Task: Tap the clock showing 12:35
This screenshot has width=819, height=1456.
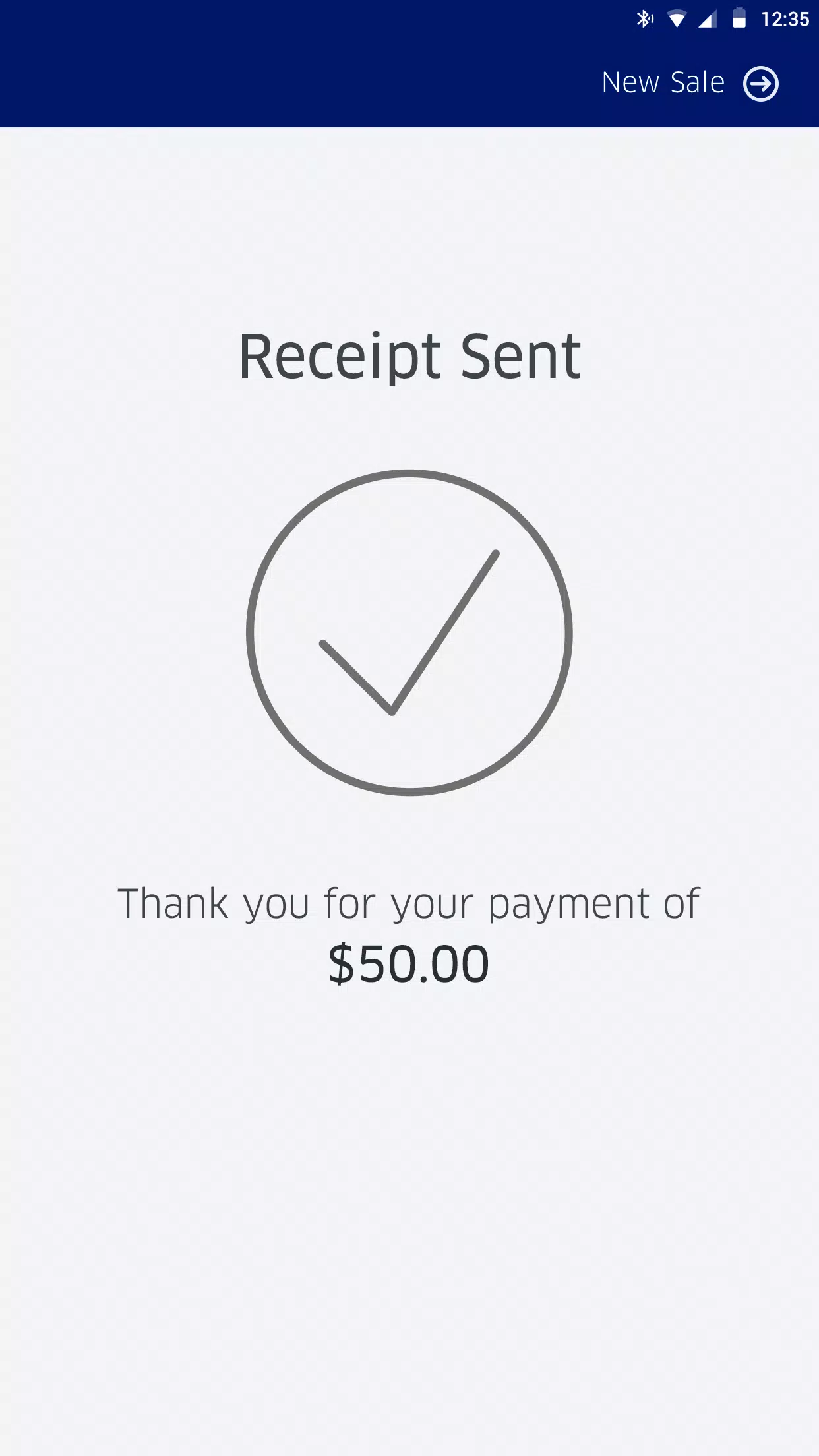Action: coord(786,19)
